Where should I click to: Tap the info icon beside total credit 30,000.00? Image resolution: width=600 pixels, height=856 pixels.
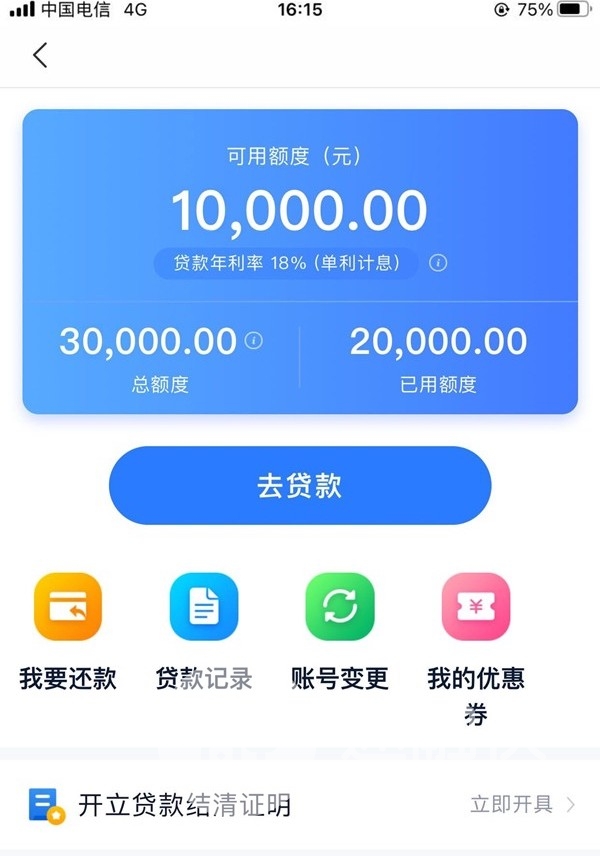pos(254,341)
